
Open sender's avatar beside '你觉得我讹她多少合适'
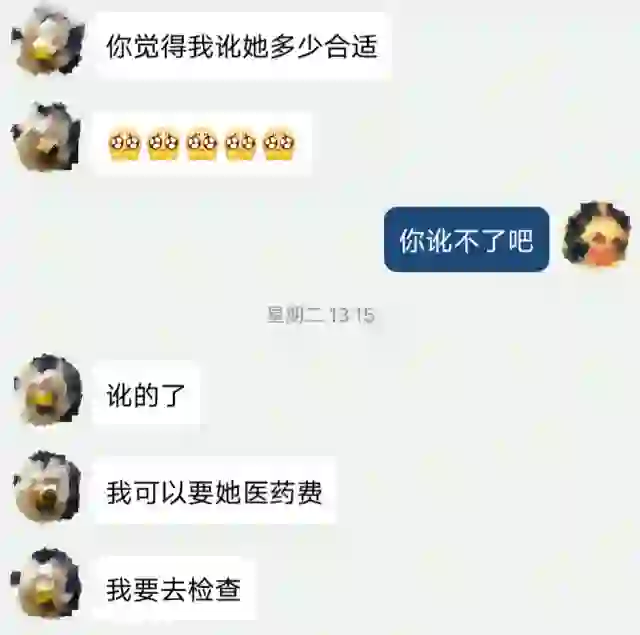(x=47, y=41)
